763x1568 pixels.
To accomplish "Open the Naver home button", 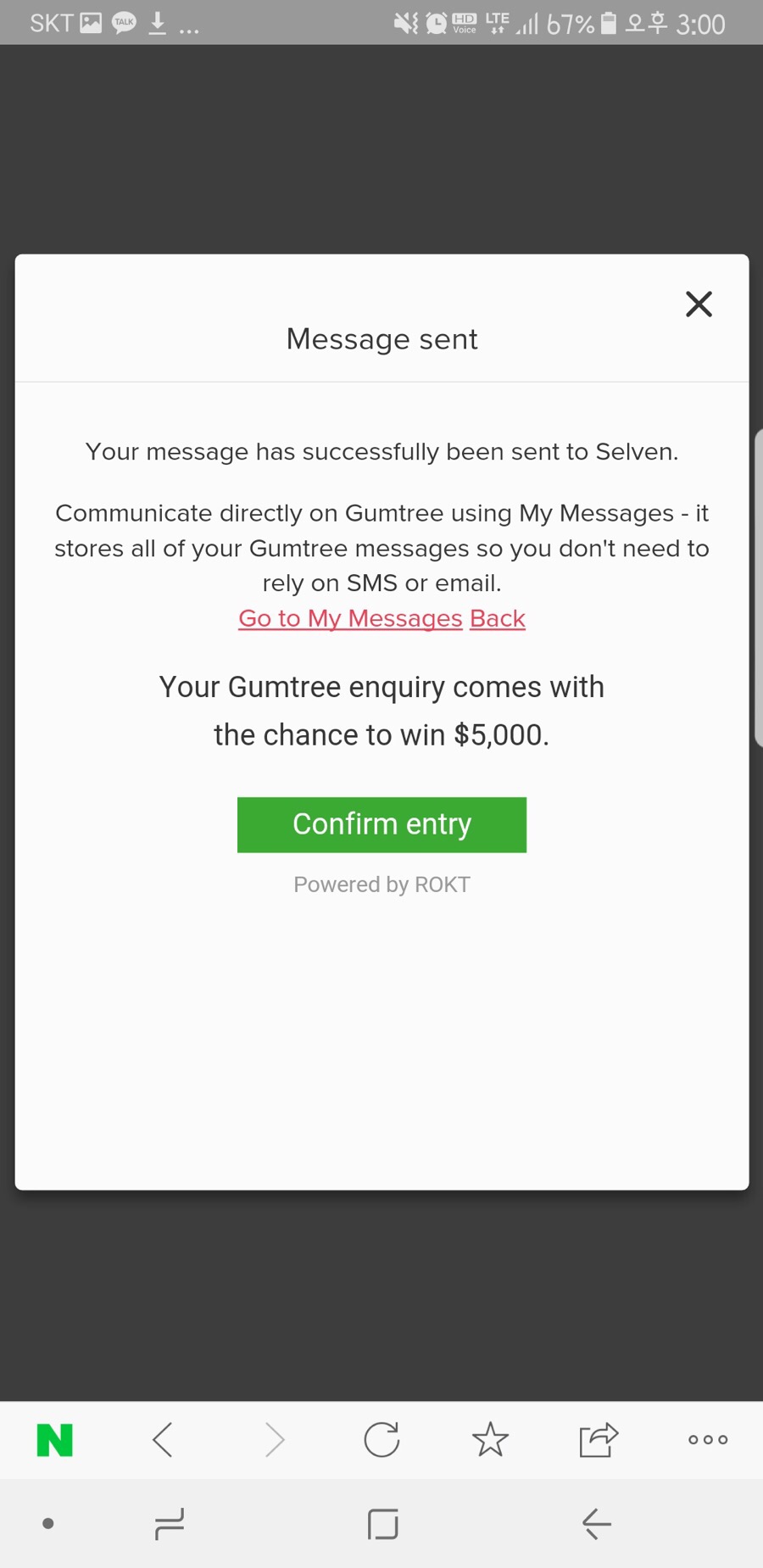I will point(55,1440).
